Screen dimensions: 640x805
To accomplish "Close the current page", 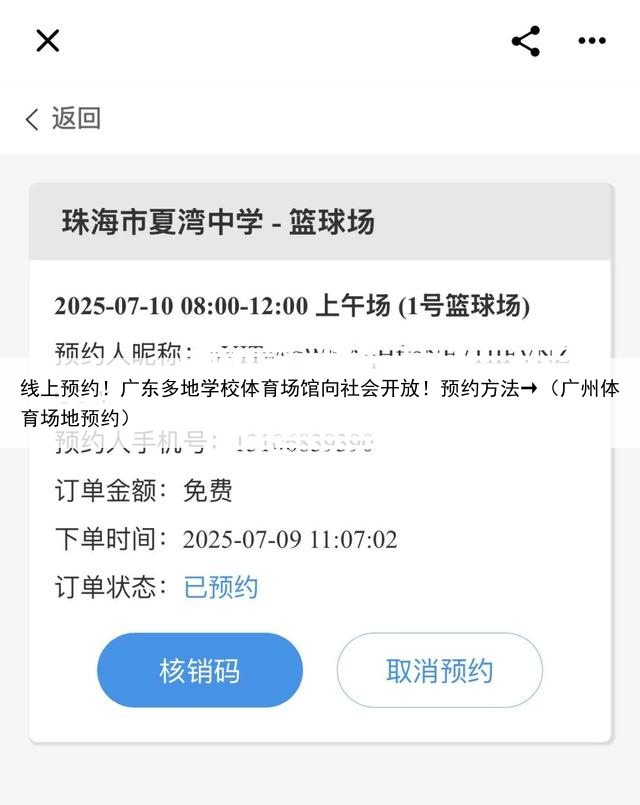I will (x=47, y=41).
